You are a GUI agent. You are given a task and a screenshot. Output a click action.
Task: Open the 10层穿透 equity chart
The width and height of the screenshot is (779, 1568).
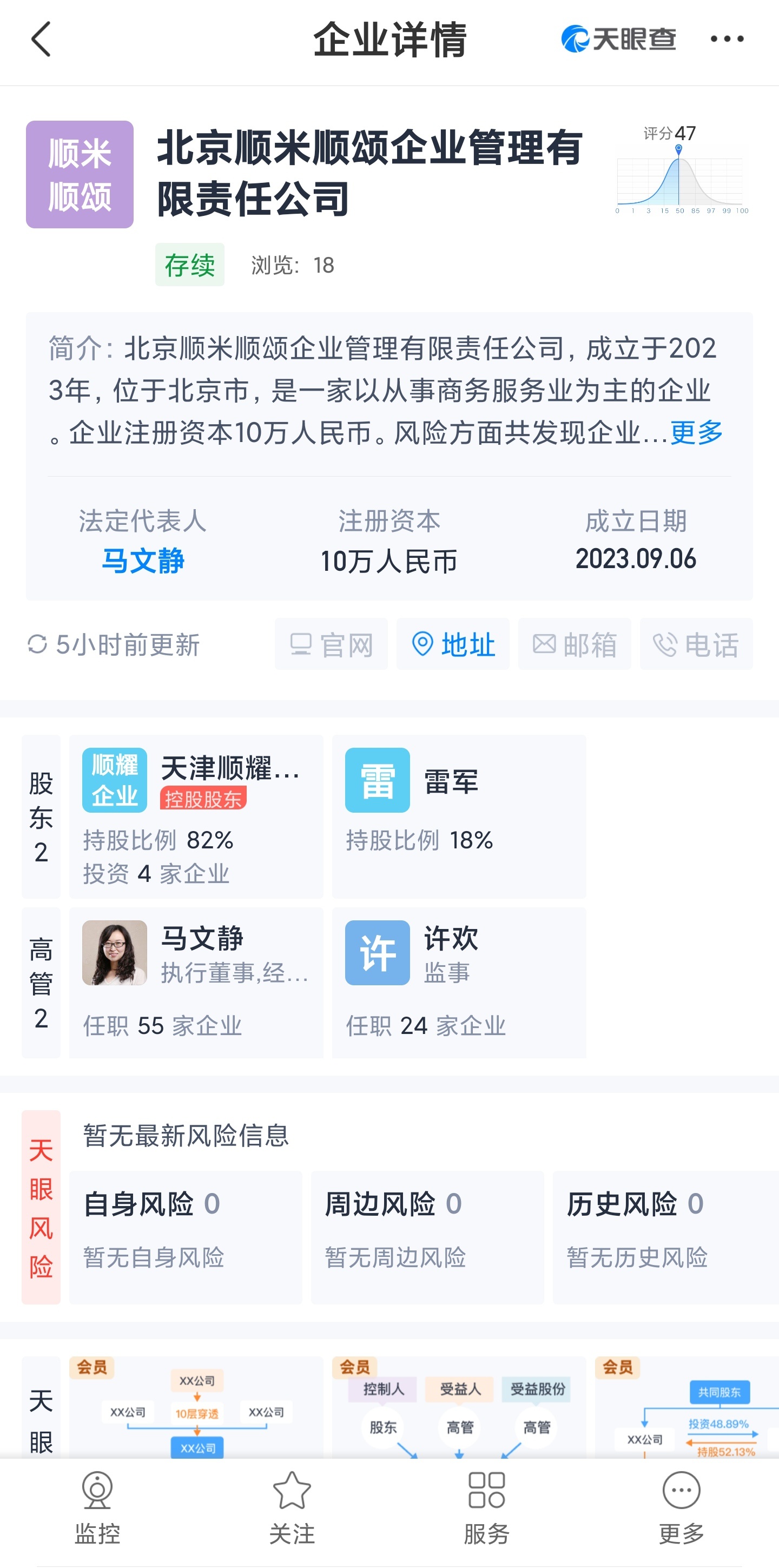point(196,1407)
